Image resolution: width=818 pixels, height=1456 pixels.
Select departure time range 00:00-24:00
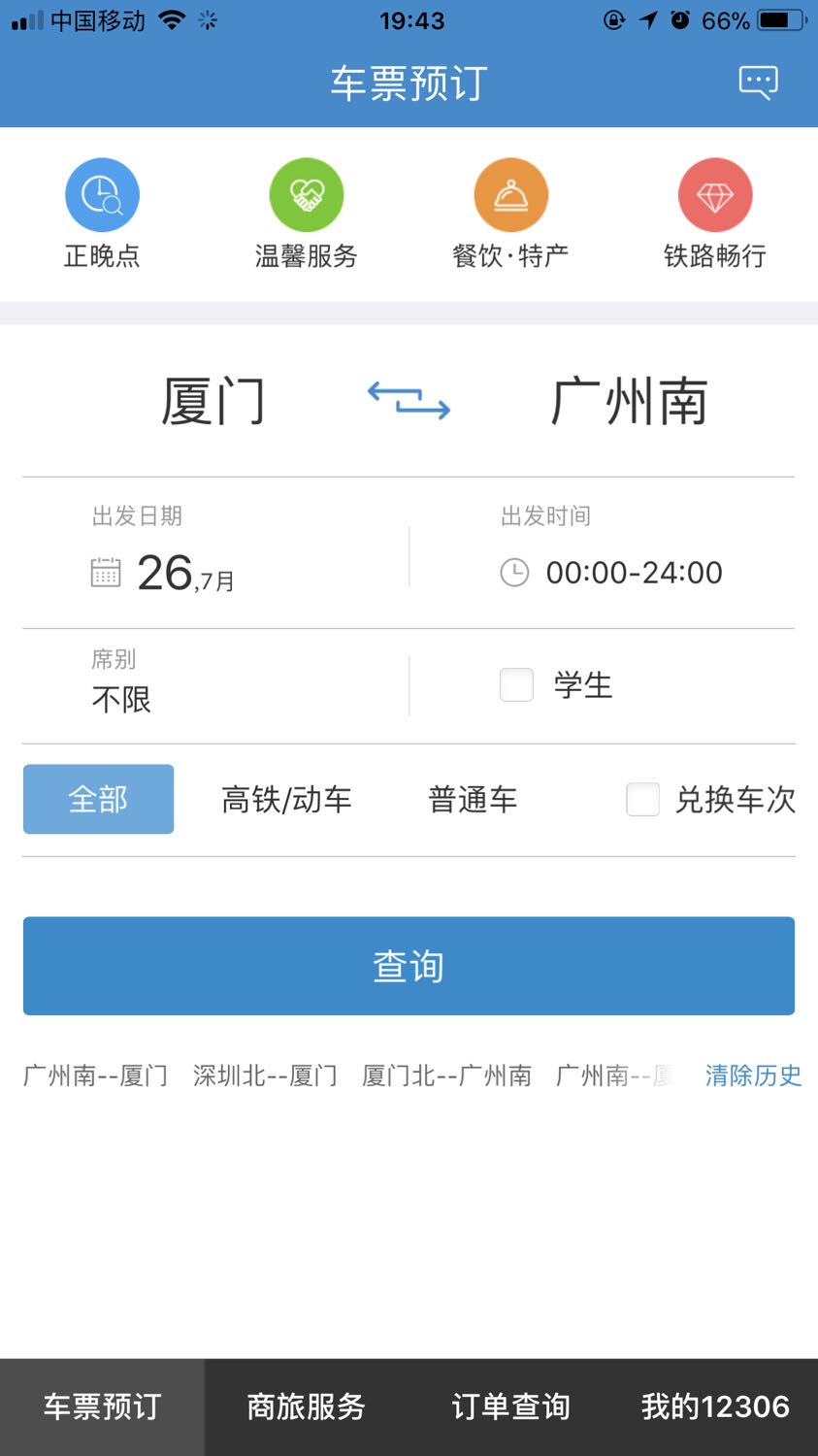pyautogui.click(x=611, y=573)
